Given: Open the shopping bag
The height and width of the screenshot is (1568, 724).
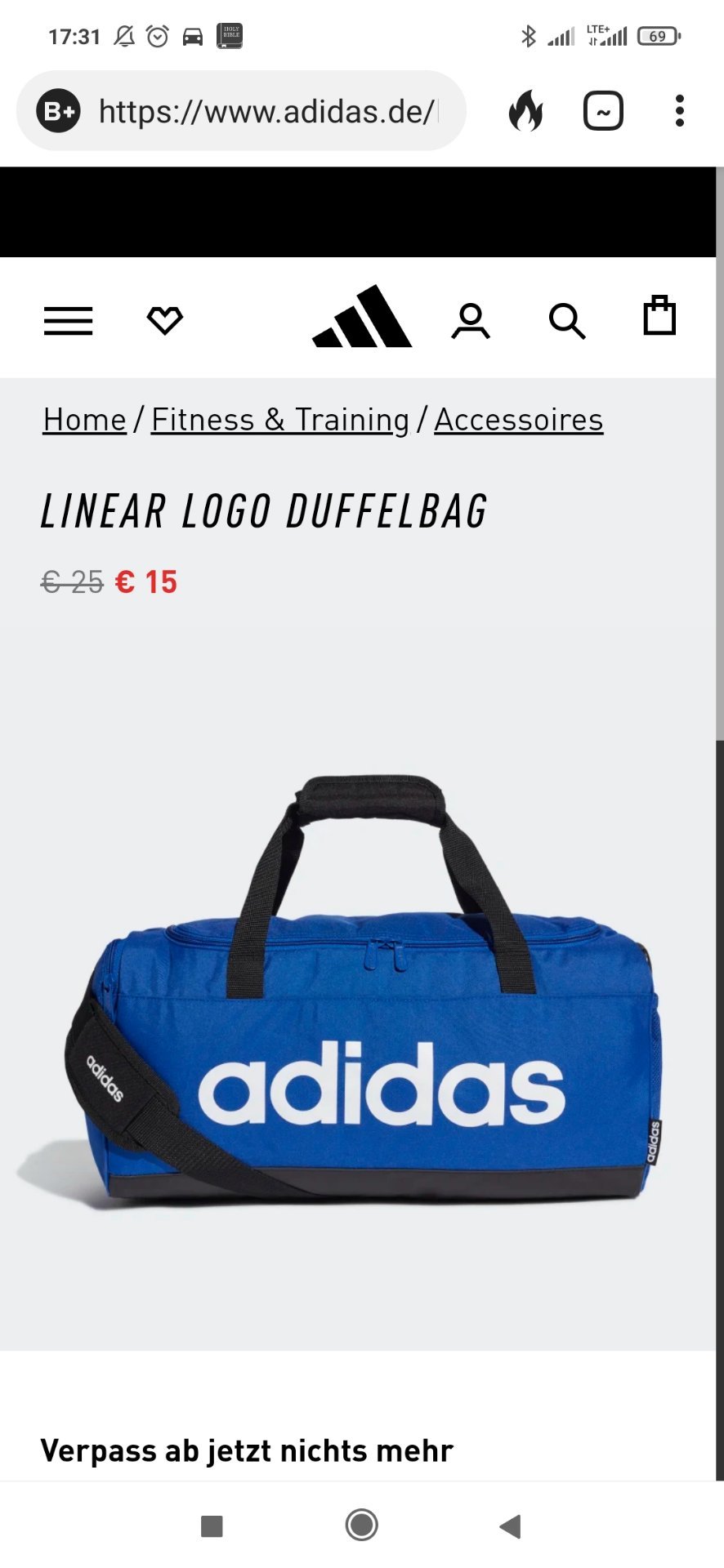Looking at the screenshot, I should (659, 315).
